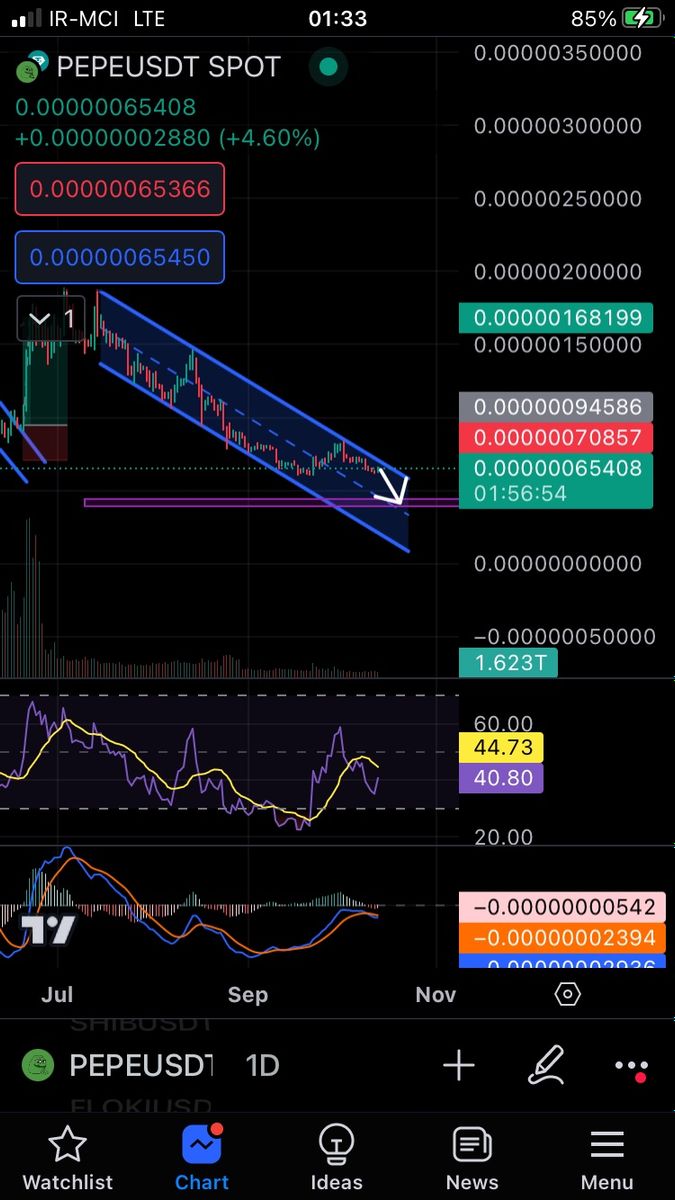Open the drawing tools pencil

547,1066
